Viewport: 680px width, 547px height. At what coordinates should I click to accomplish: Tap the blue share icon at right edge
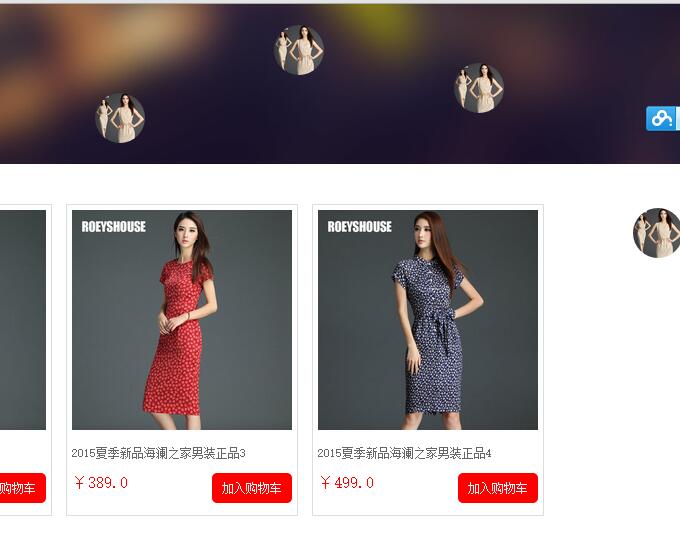coord(662,119)
